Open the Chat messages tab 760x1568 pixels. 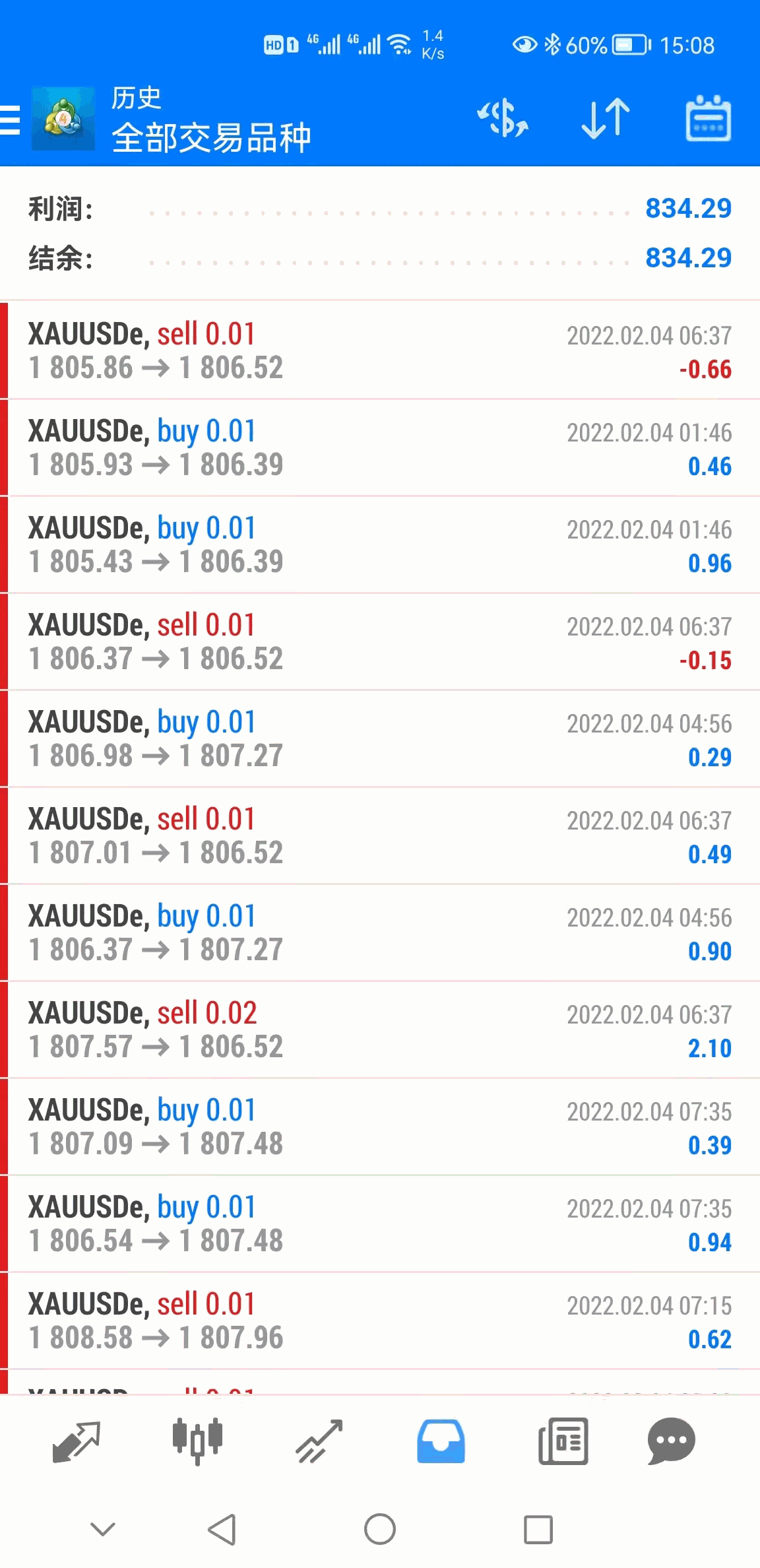tap(672, 1441)
